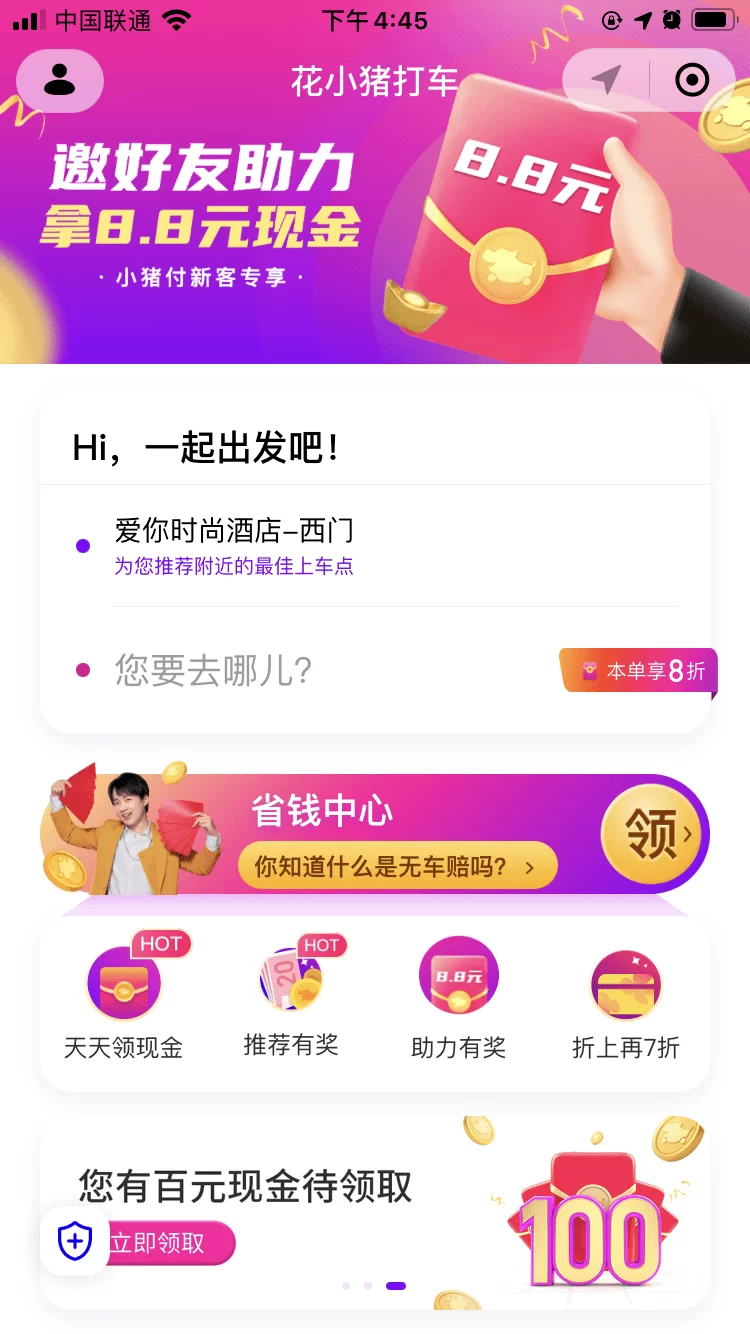
Task: Tap the 您要去哪儿 destination field
Action: [300, 670]
